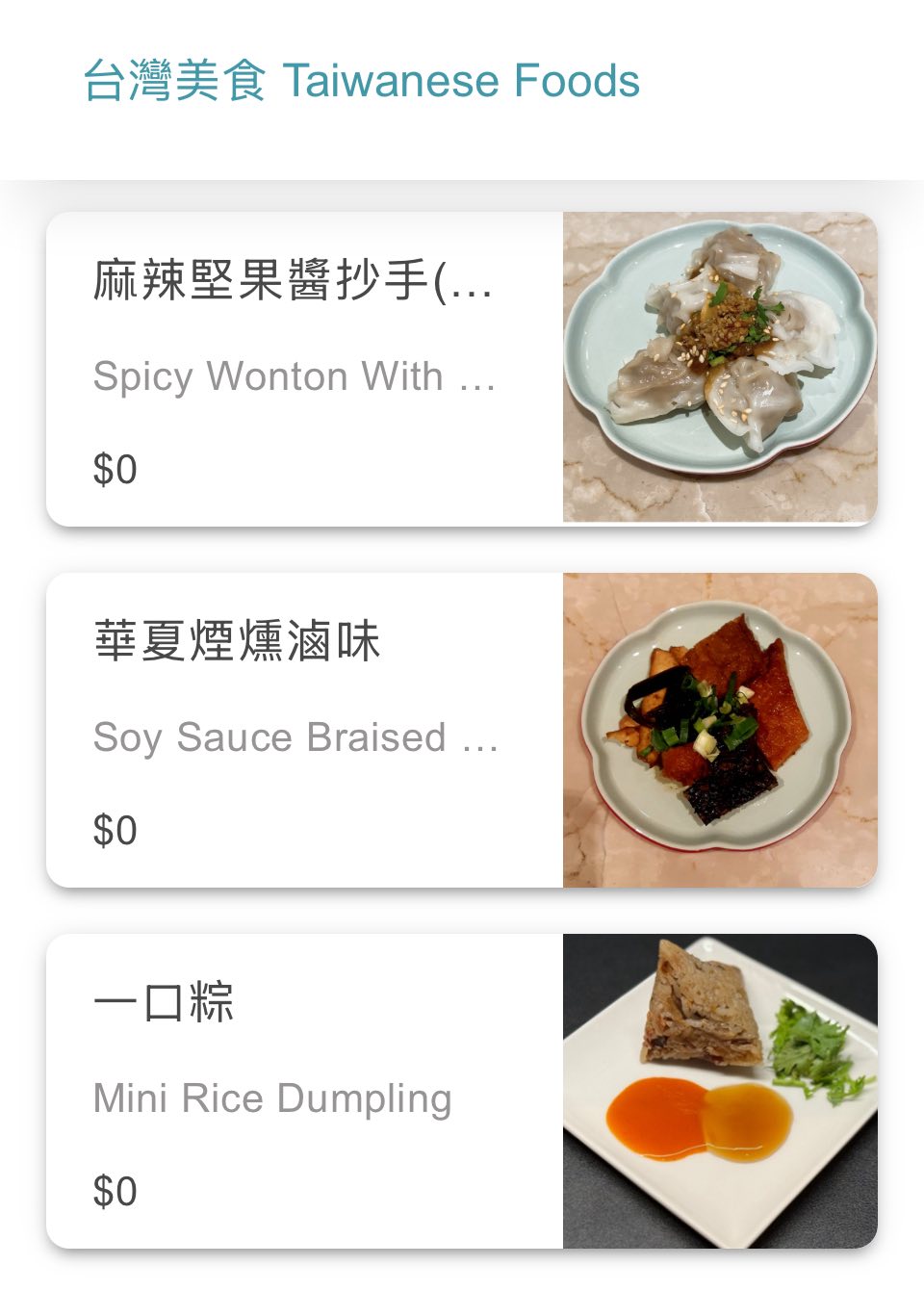
Task: Select the Soy Sauce Braised dish card
Action: point(460,730)
